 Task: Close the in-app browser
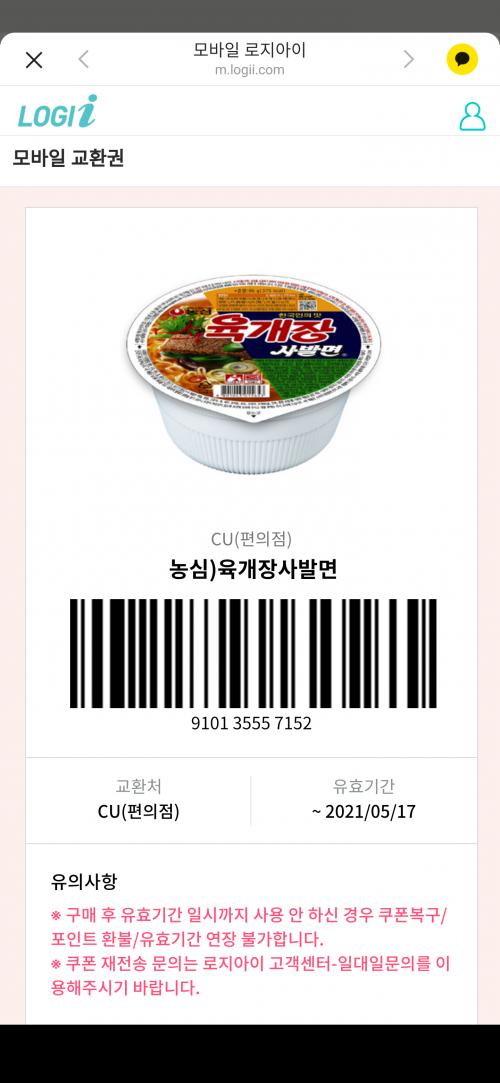pyautogui.click(x=34, y=60)
